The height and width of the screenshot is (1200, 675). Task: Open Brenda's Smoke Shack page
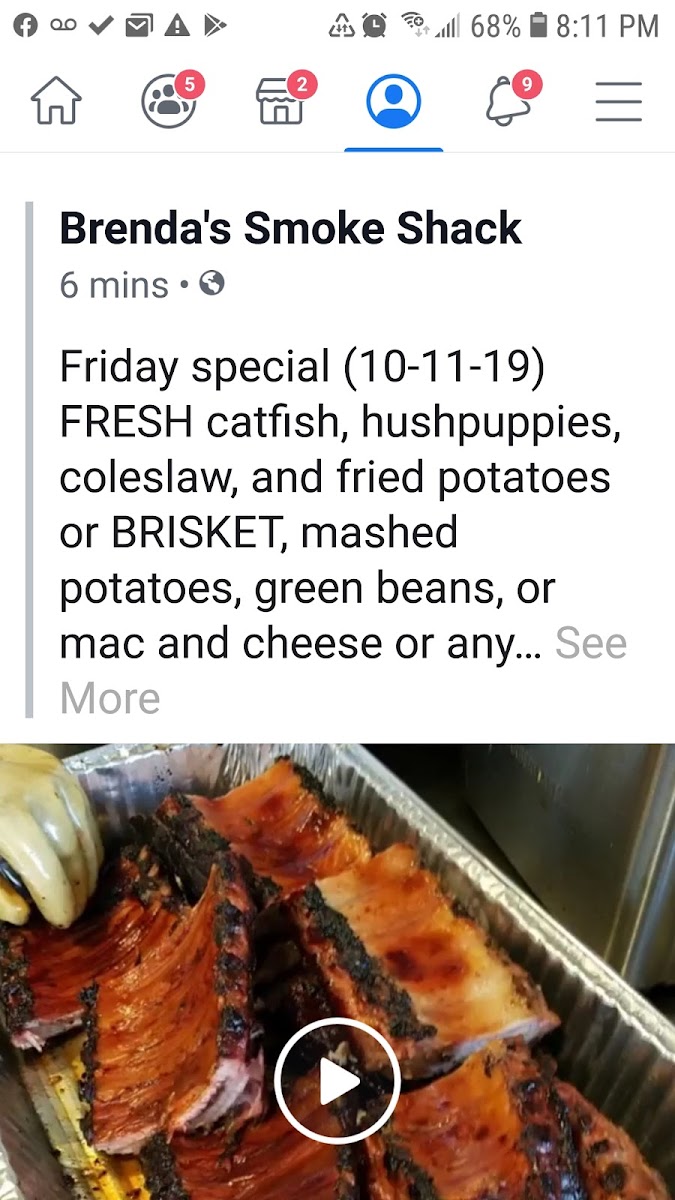tap(290, 229)
